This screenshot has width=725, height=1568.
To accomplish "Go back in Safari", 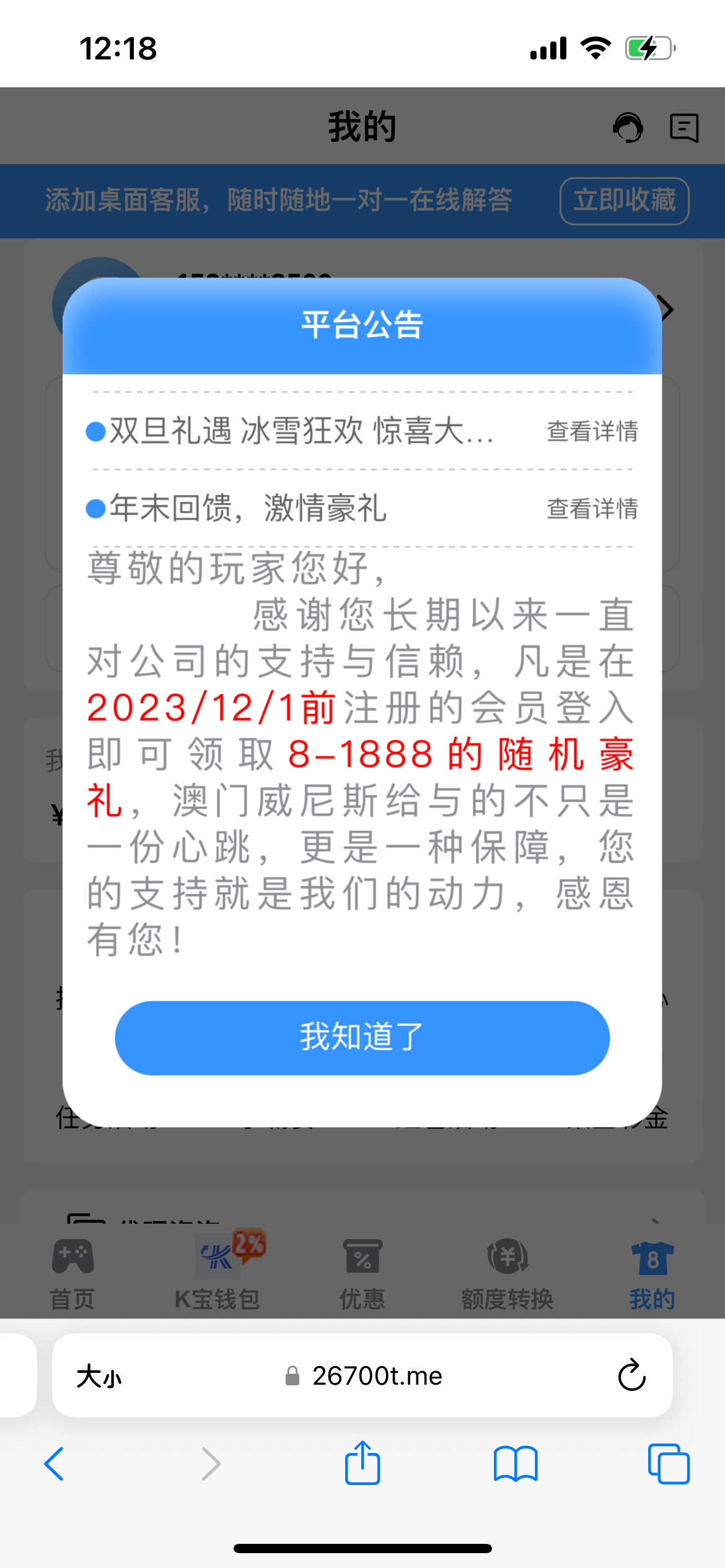I will 55,1464.
